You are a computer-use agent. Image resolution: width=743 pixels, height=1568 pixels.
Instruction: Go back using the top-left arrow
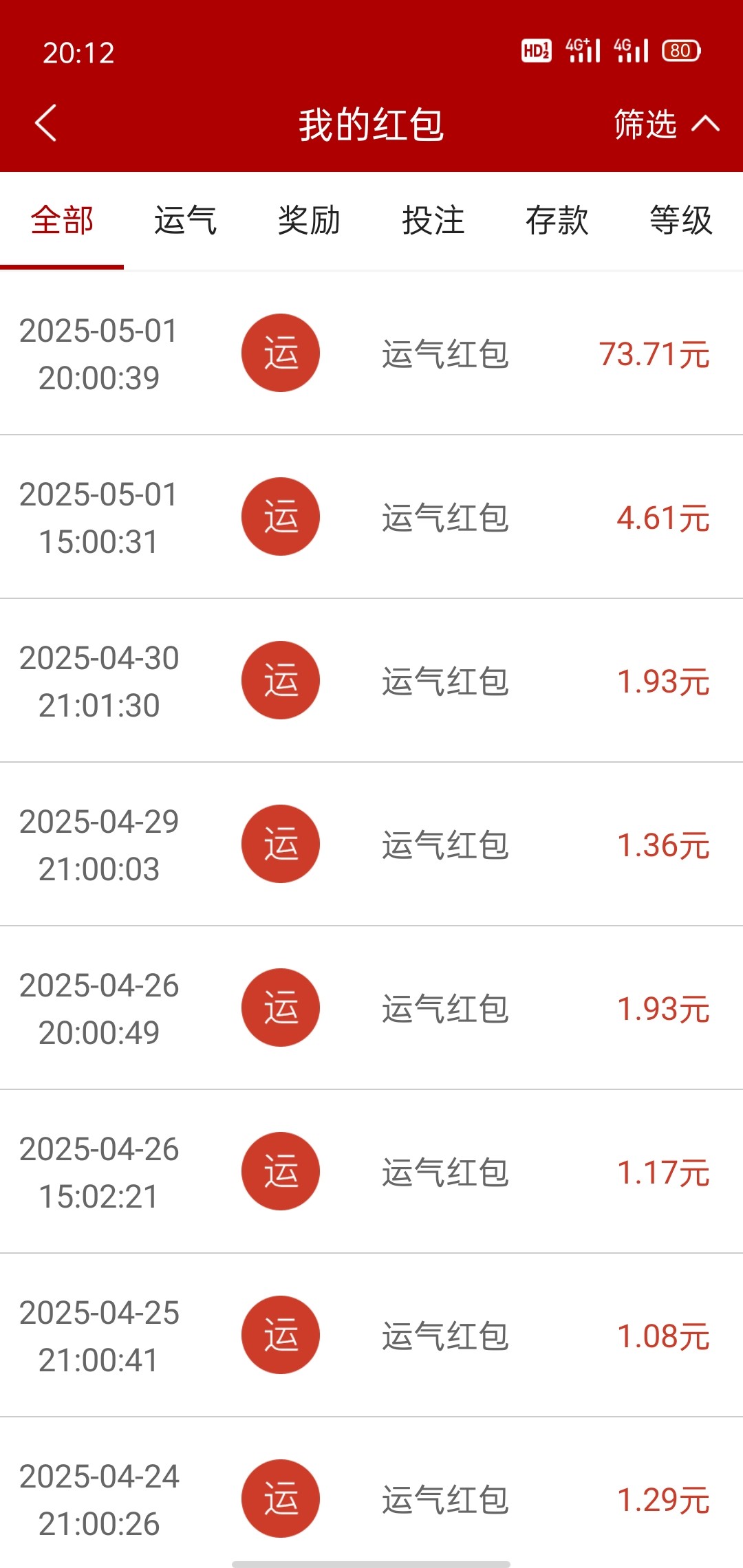(45, 124)
